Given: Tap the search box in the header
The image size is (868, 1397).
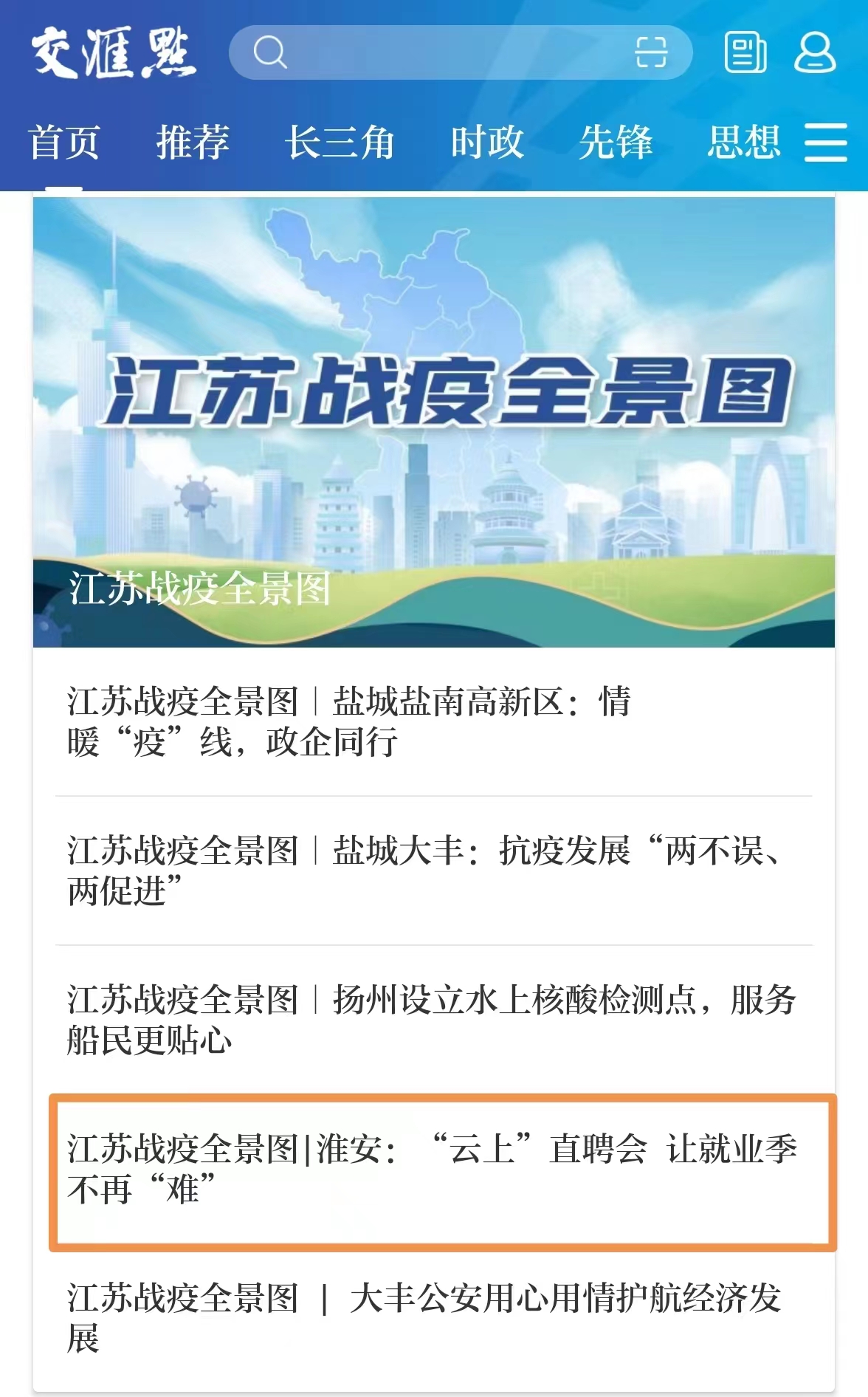Looking at the screenshot, I should [x=443, y=52].
